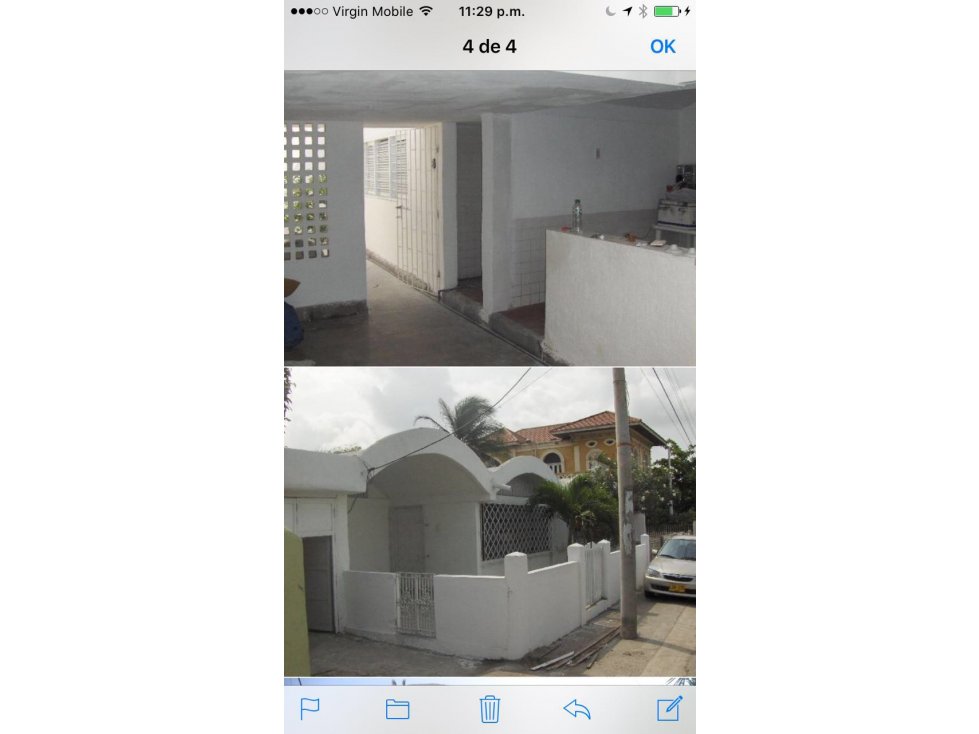Viewport: 979px width, 734px height.
Task: Compose a new email message
Action: click(x=669, y=708)
